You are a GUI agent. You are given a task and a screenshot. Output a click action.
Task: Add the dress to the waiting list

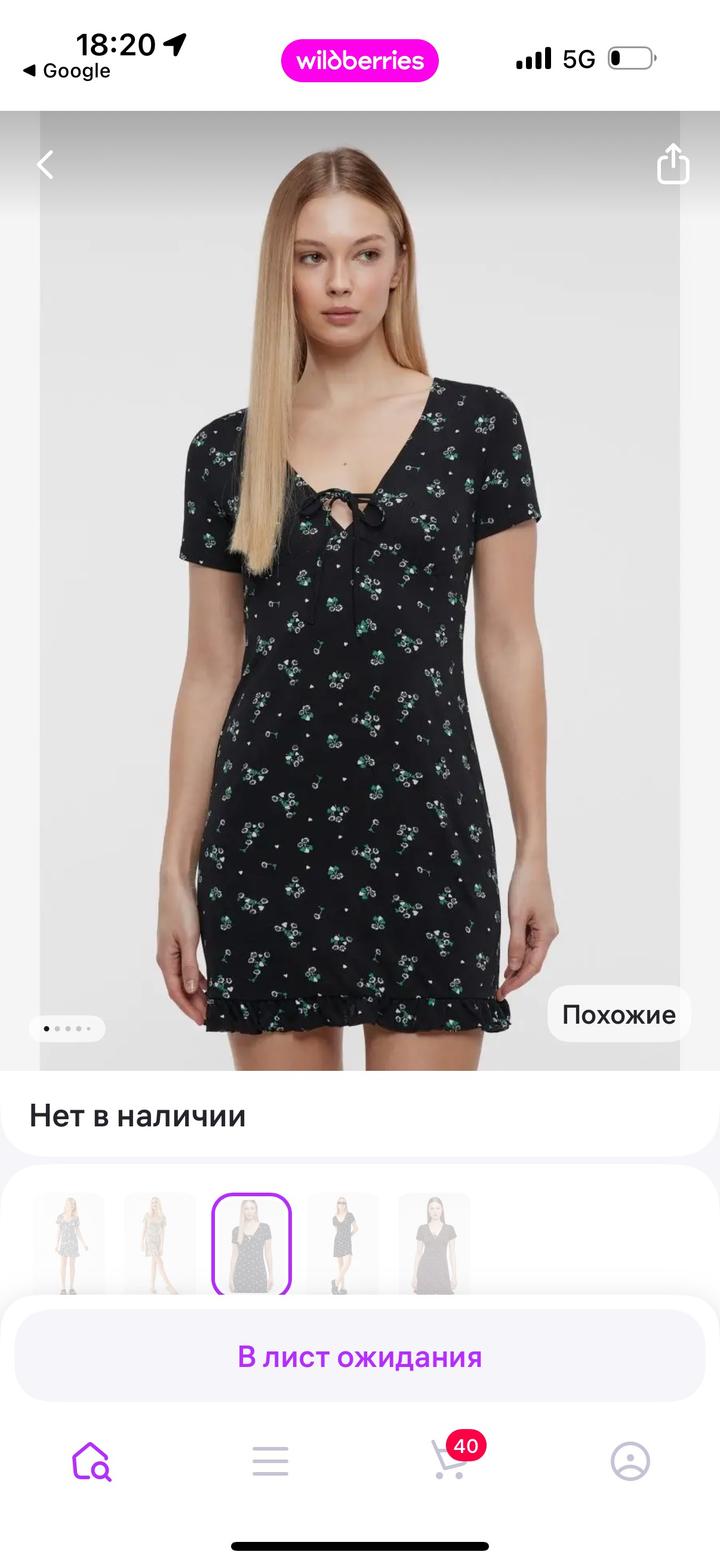pos(359,1355)
